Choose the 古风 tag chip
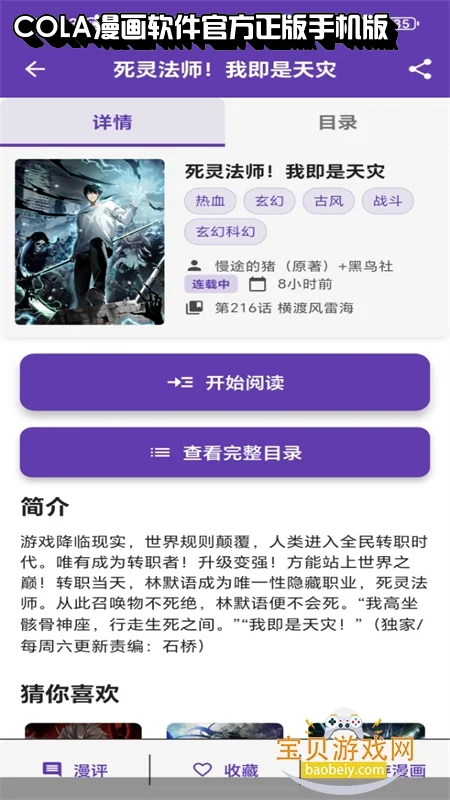 click(x=329, y=201)
